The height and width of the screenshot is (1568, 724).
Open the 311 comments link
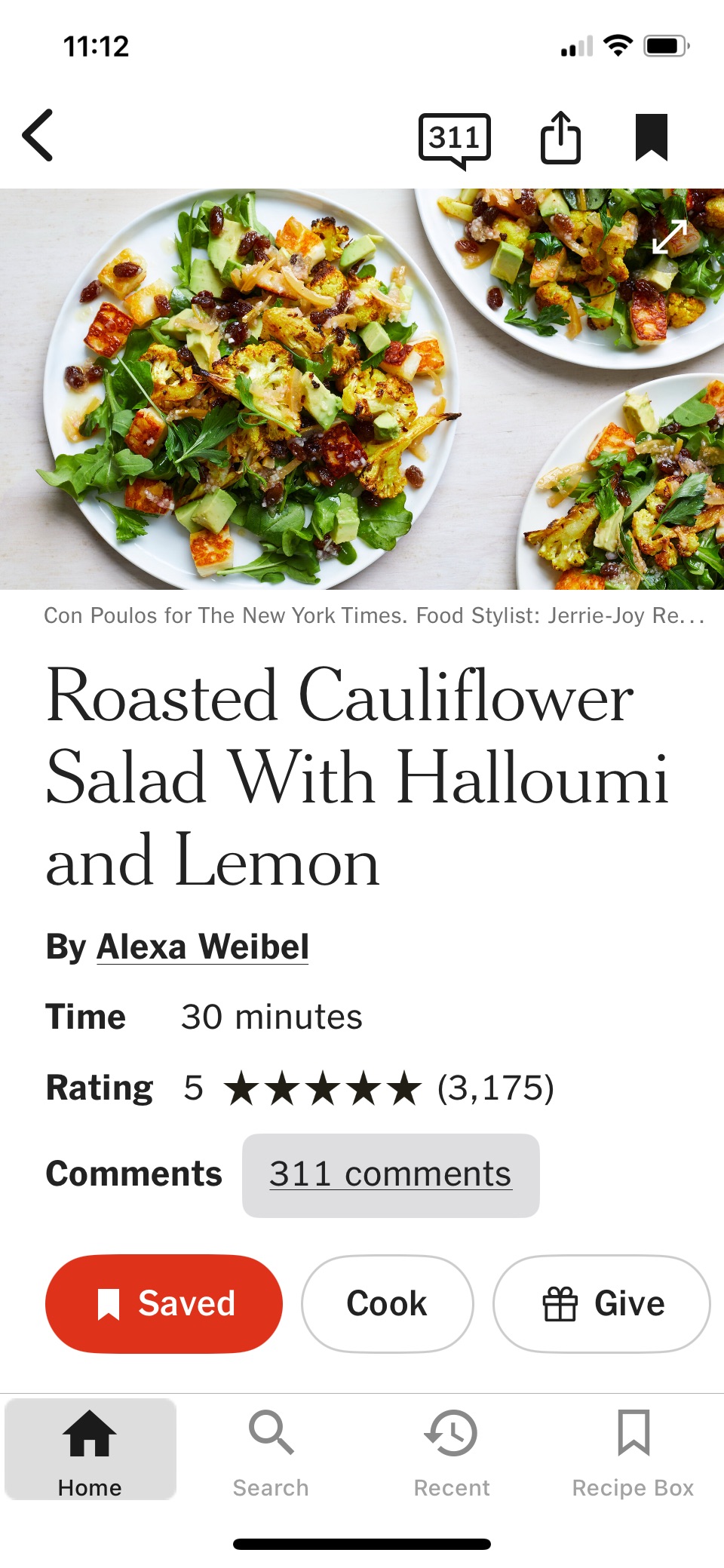pos(391,1175)
